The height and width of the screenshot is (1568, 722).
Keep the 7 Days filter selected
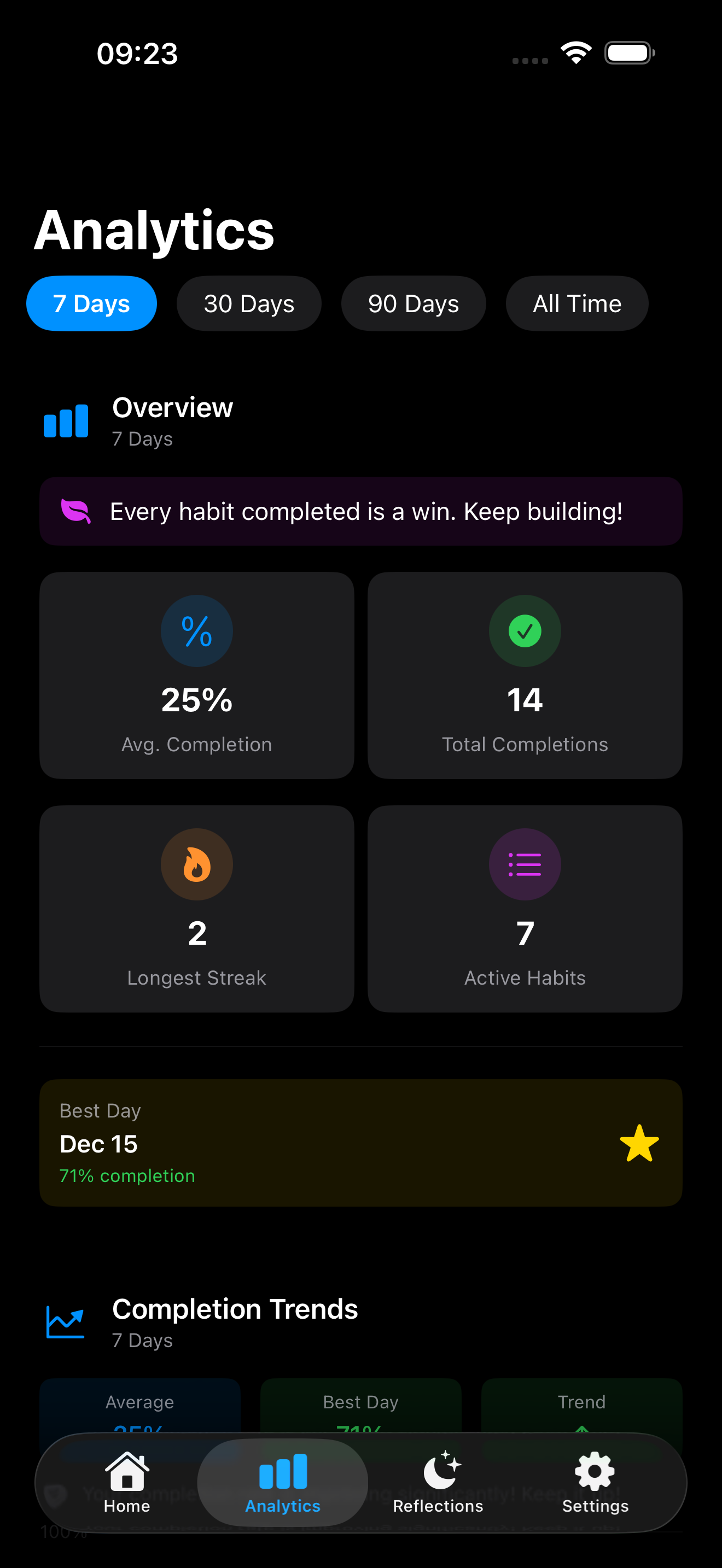tap(91, 303)
